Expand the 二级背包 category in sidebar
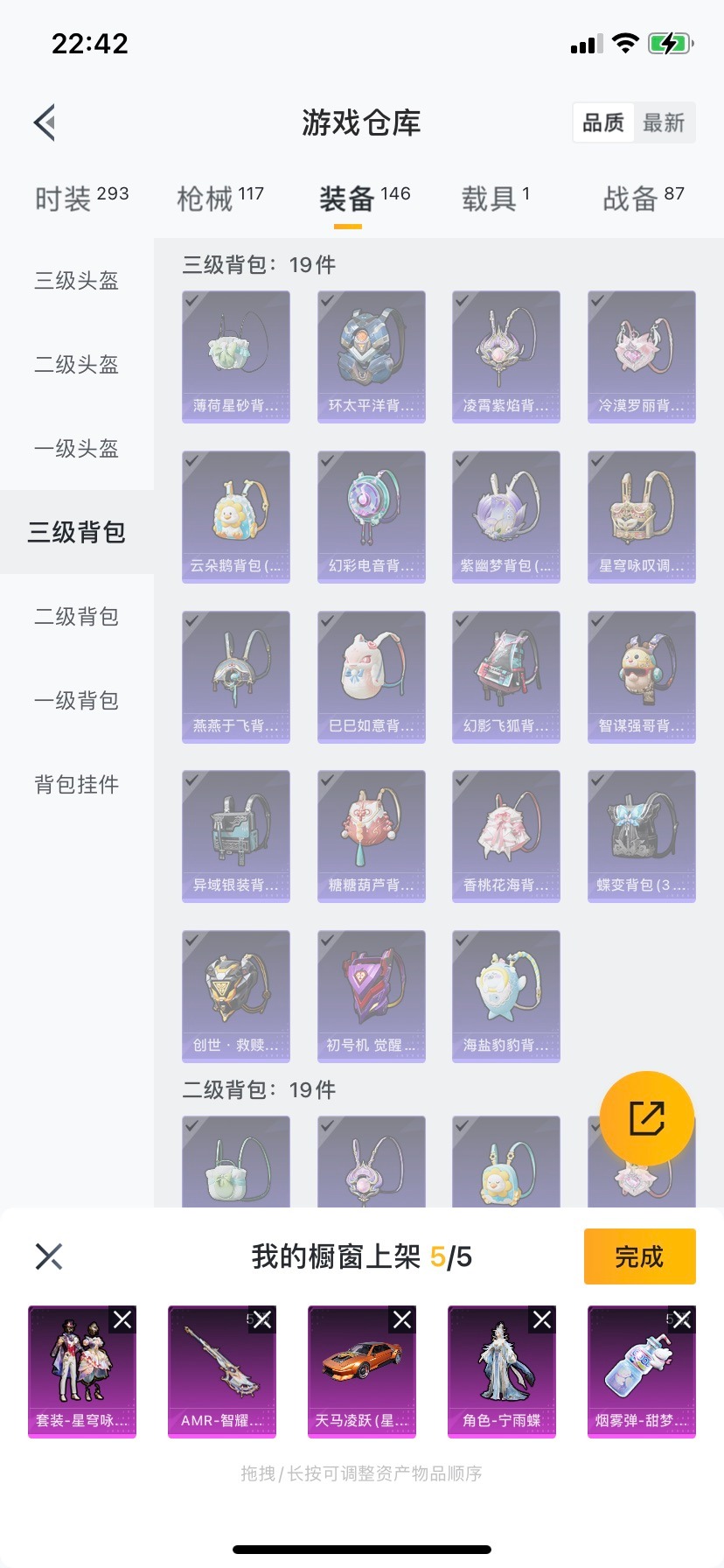The height and width of the screenshot is (1568, 724). pos(75,617)
